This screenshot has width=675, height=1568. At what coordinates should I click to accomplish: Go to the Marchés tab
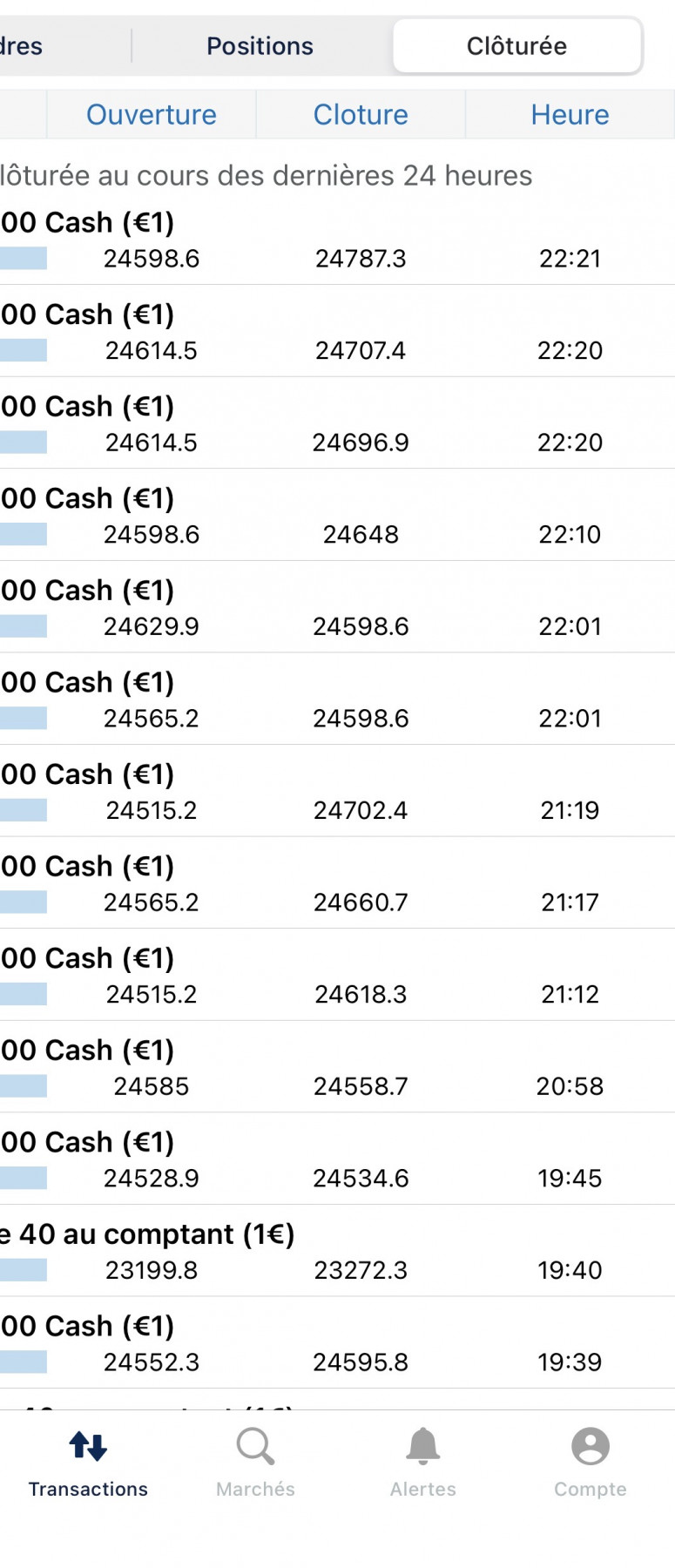(x=255, y=1463)
